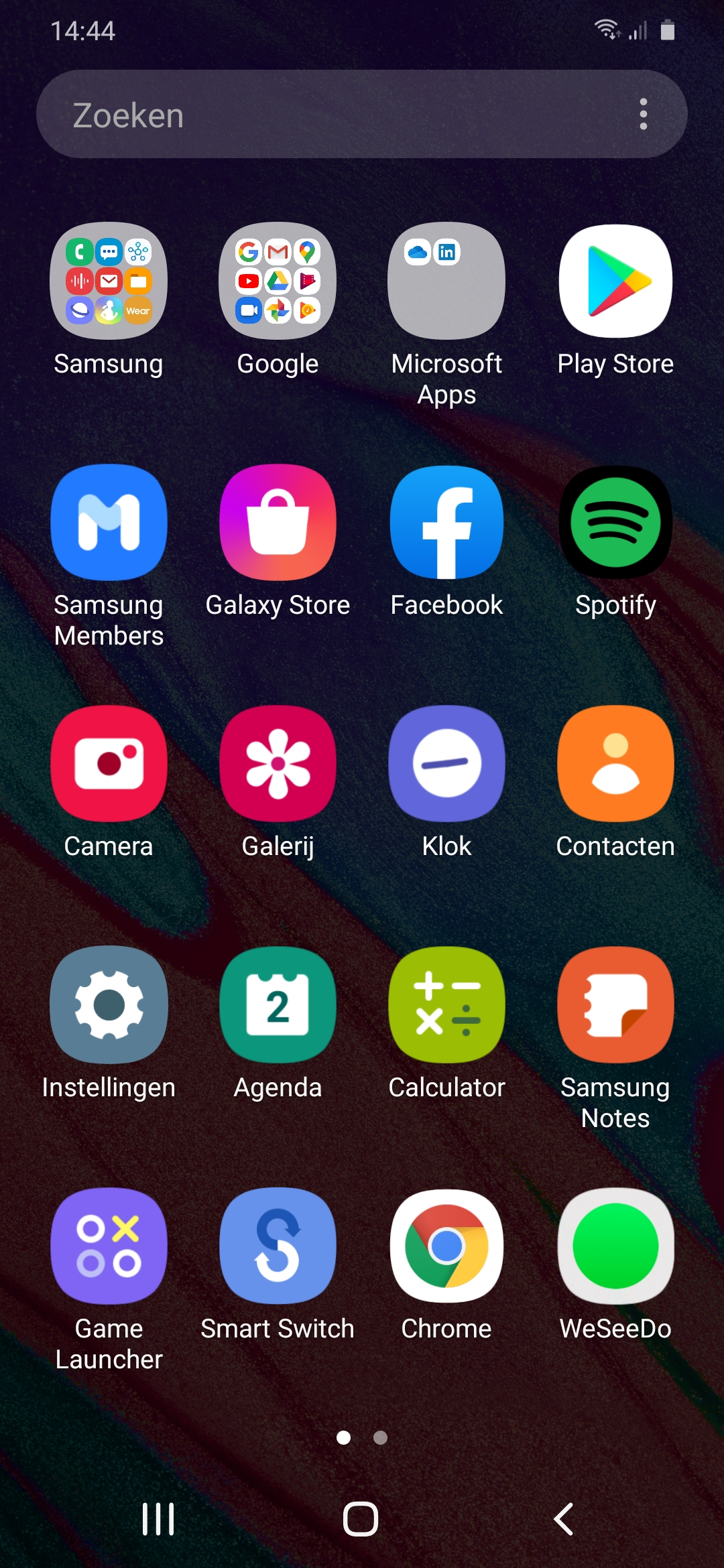724x1568 pixels.
Task: Go to the system home screen
Action: pyautogui.click(x=361, y=1518)
